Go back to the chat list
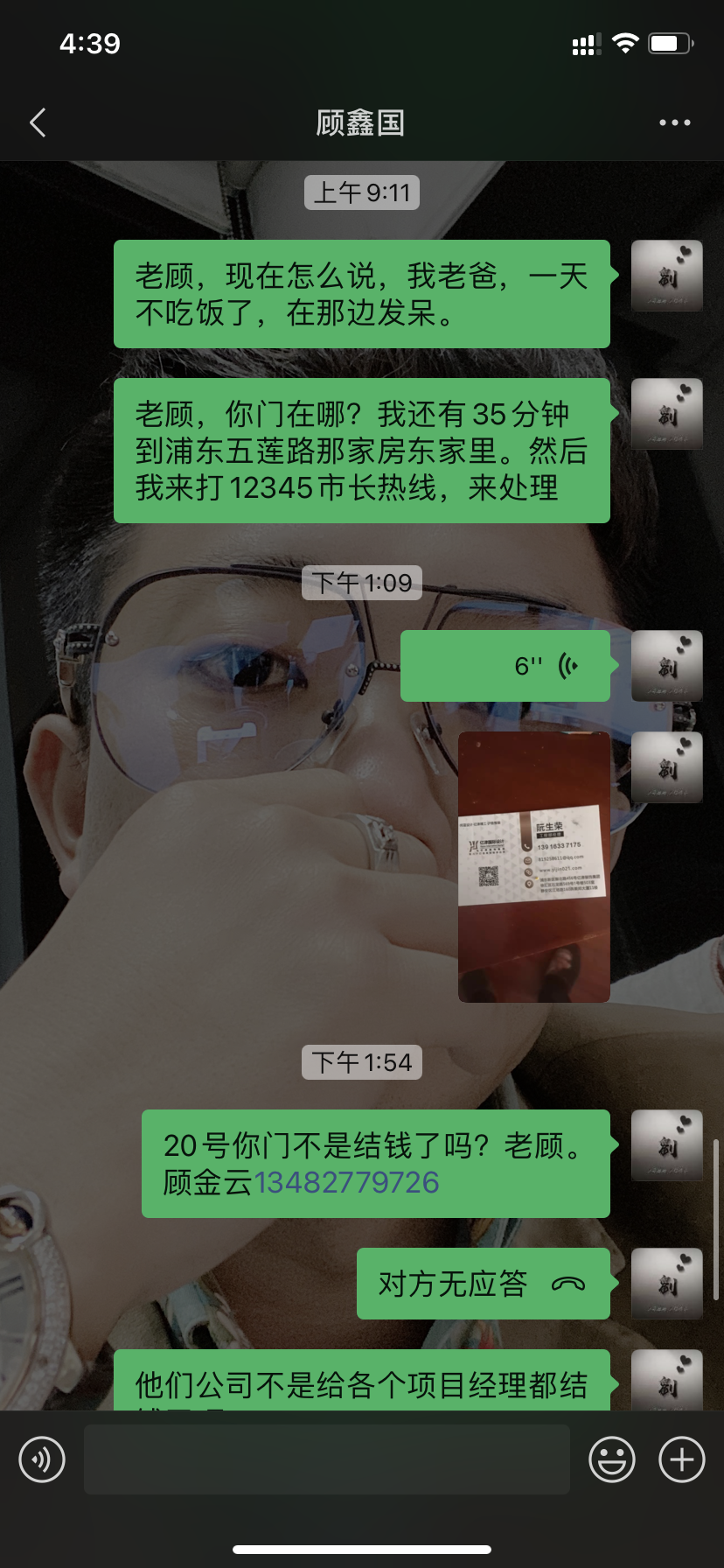This screenshot has height=1568, width=724. point(38,122)
